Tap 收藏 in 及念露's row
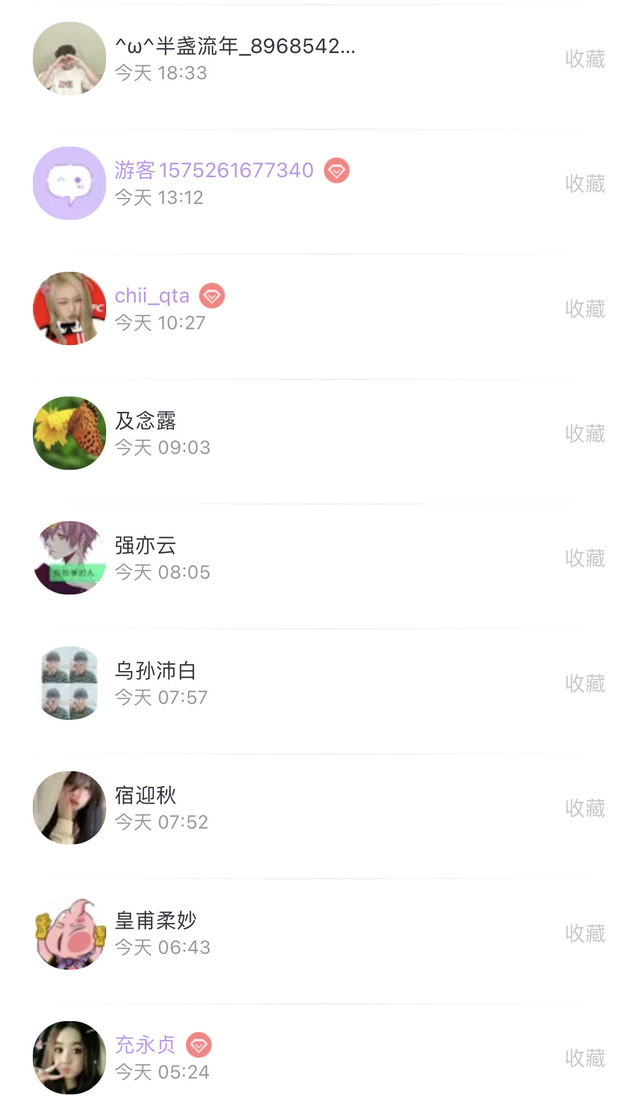640x1096 pixels. tap(585, 434)
